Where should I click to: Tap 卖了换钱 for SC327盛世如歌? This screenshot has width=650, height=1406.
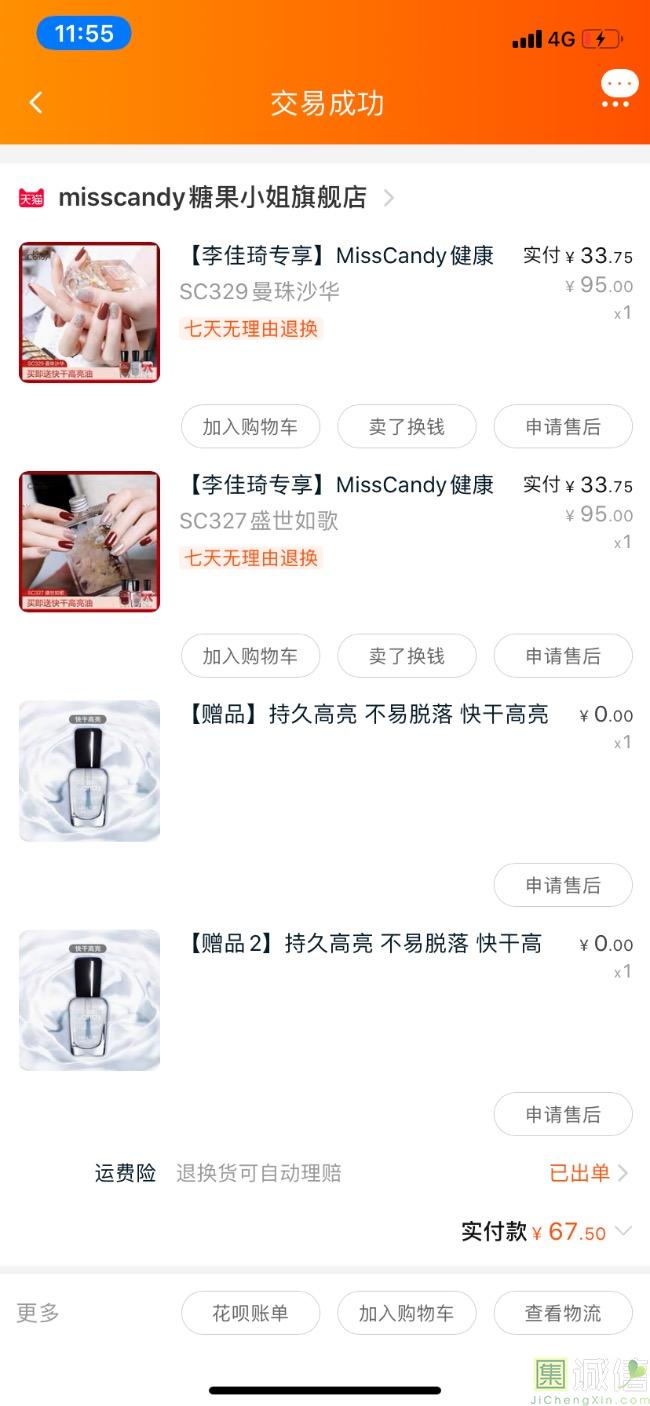coord(406,656)
